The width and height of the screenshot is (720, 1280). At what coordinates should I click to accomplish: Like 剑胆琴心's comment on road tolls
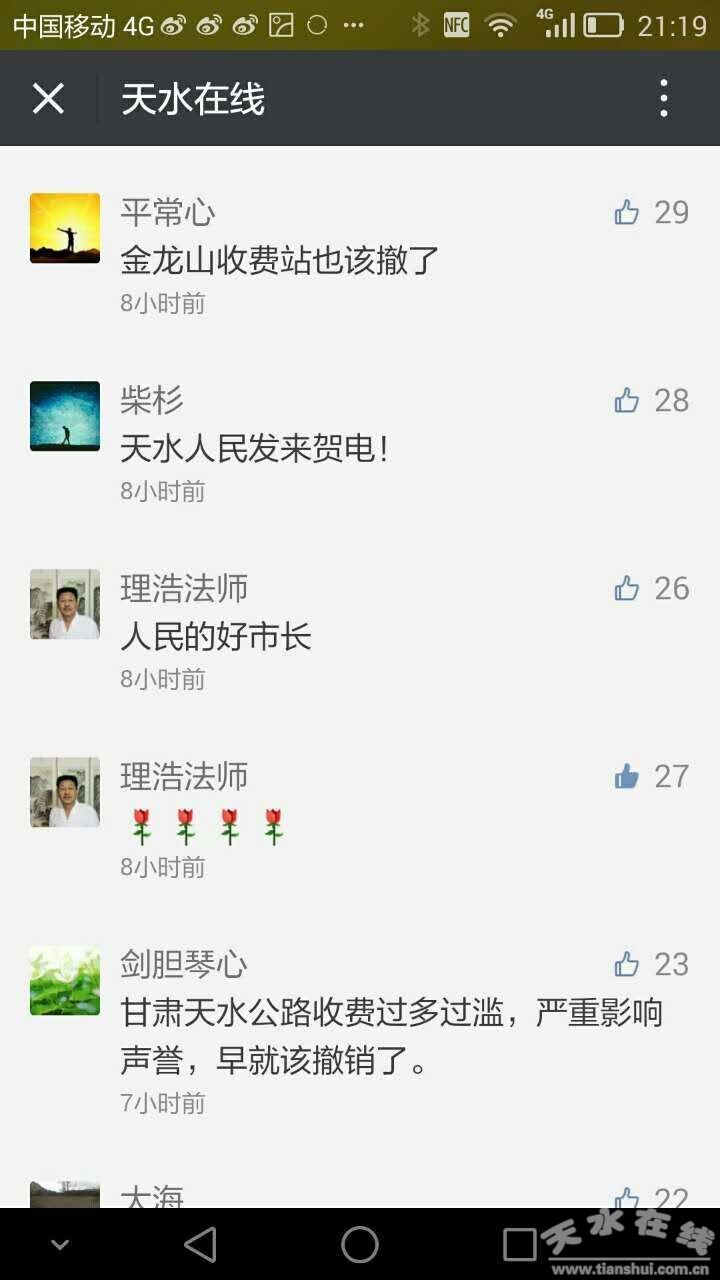(627, 964)
